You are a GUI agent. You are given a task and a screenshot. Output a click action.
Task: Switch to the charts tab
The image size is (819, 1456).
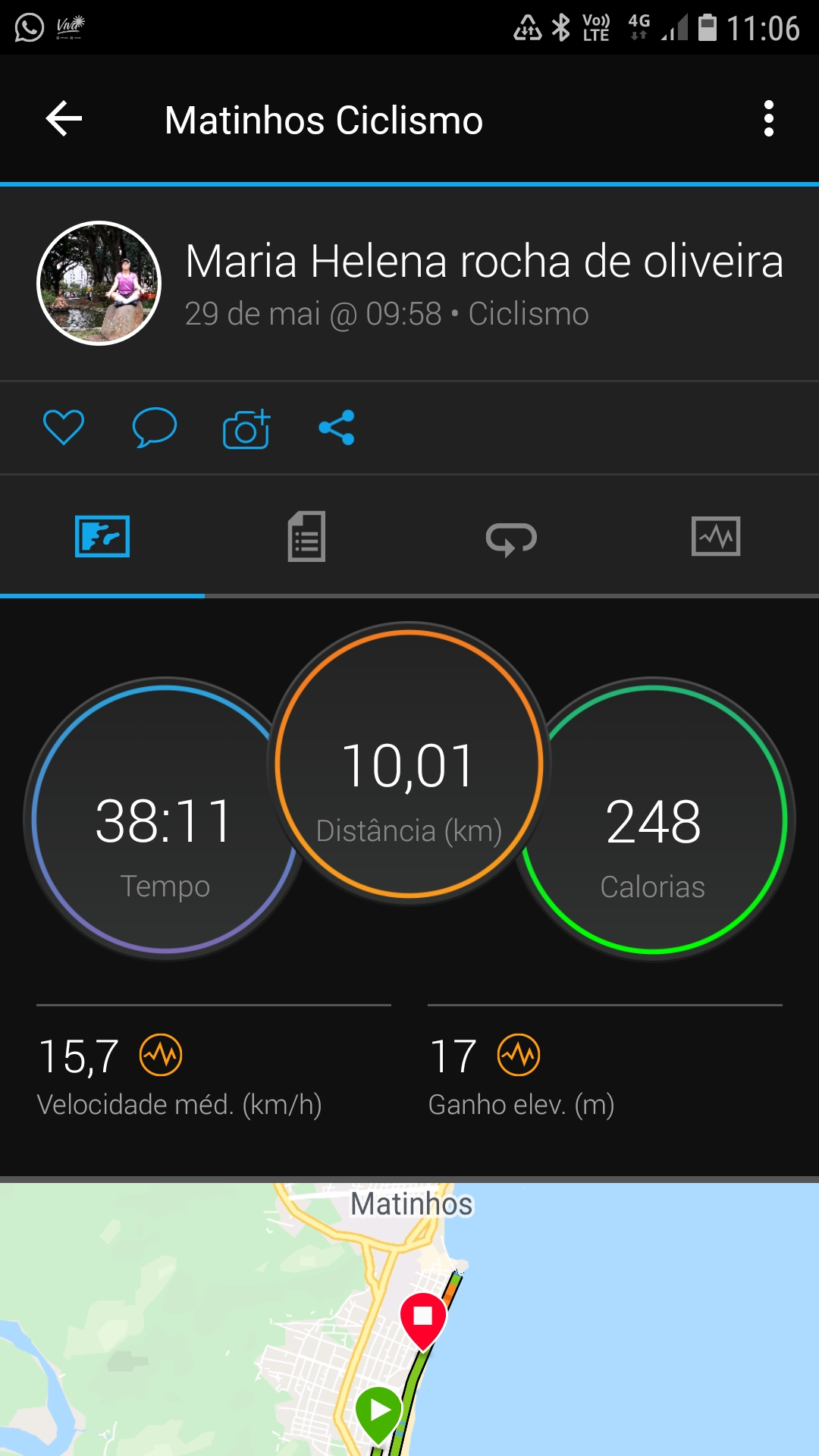coord(716,536)
